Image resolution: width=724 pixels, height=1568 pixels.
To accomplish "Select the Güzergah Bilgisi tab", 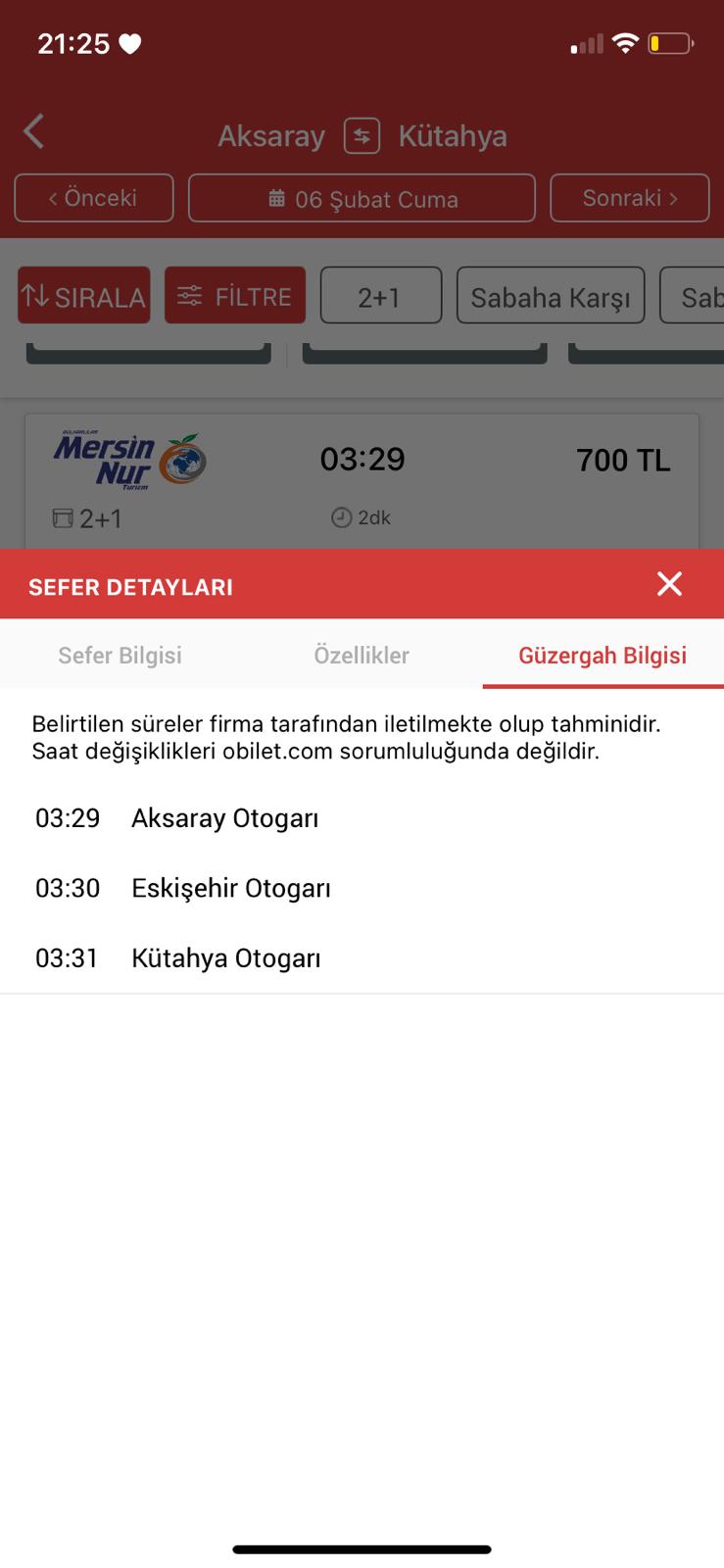I will click(x=603, y=656).
